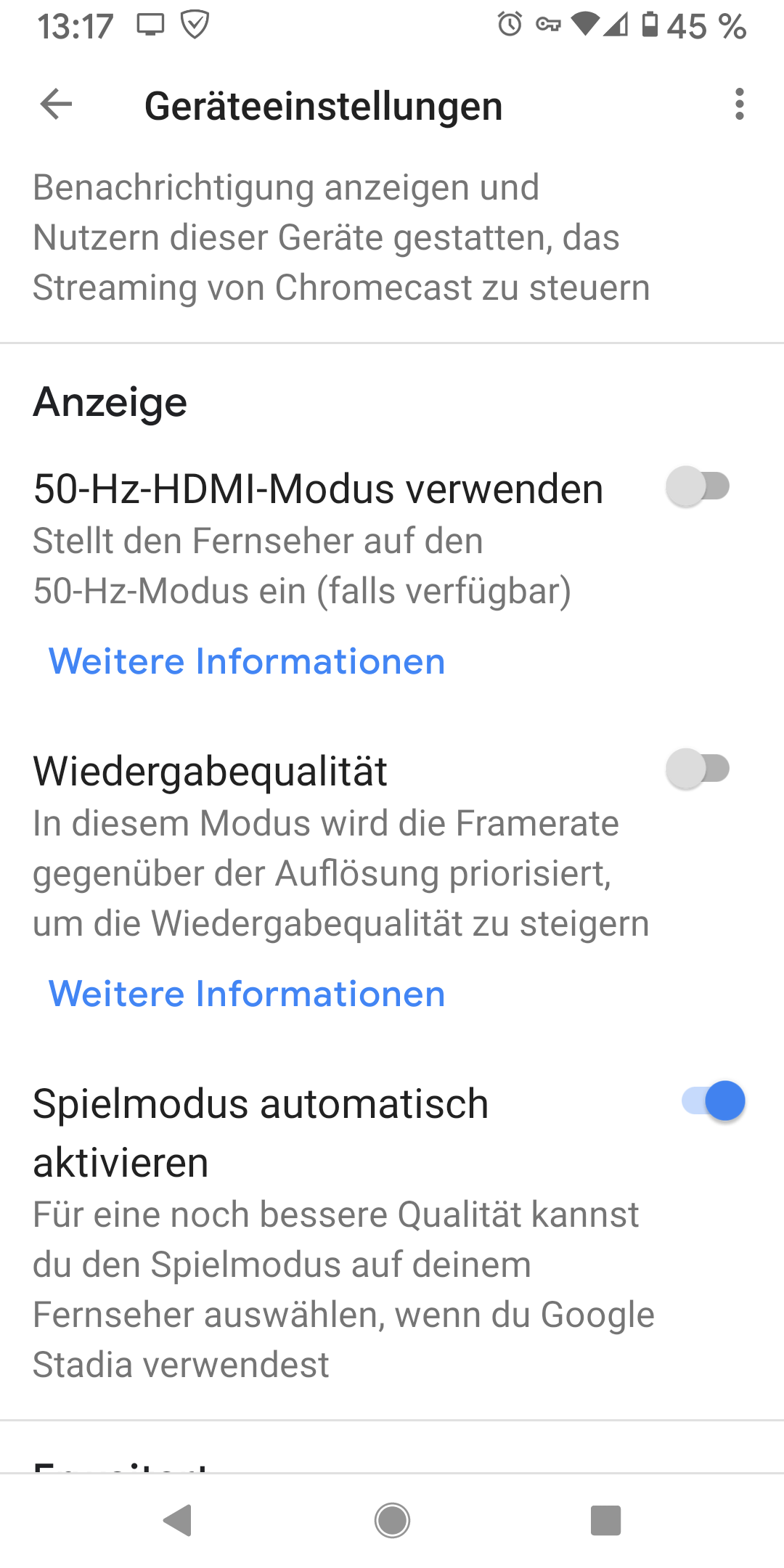Open Weitere Informationen under 50-Hz-HDMI-Modus
This screenshot has width=784, height=1568.
[247, 661]
